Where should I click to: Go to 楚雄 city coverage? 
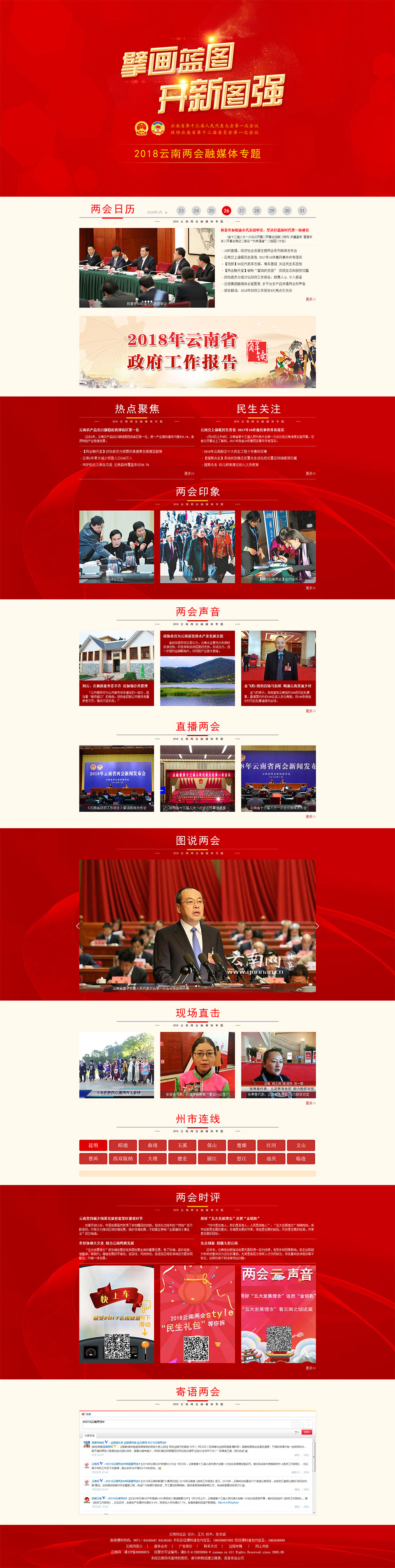pos(242,1145)
